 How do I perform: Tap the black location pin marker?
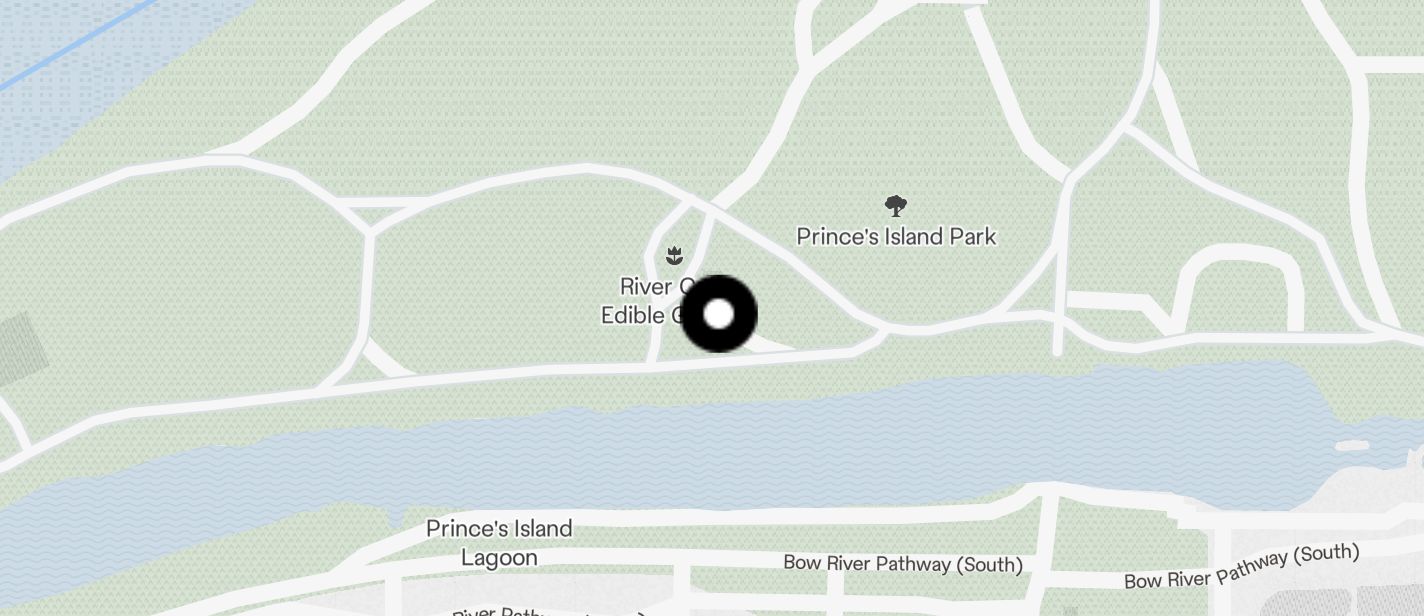718,314
